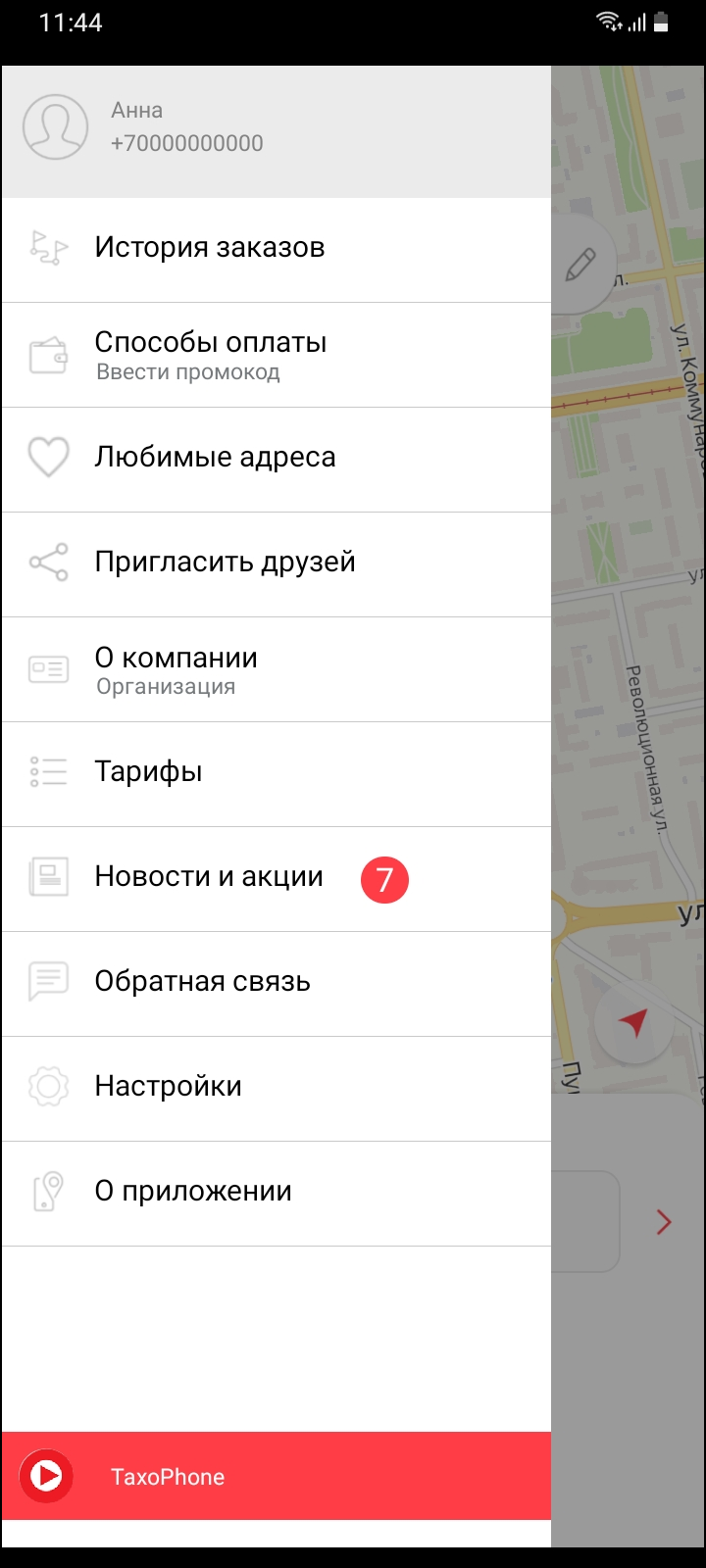The width and height of the screenshot is (706, 1568).
Task: Open О компании
Action: pos(276,669)
